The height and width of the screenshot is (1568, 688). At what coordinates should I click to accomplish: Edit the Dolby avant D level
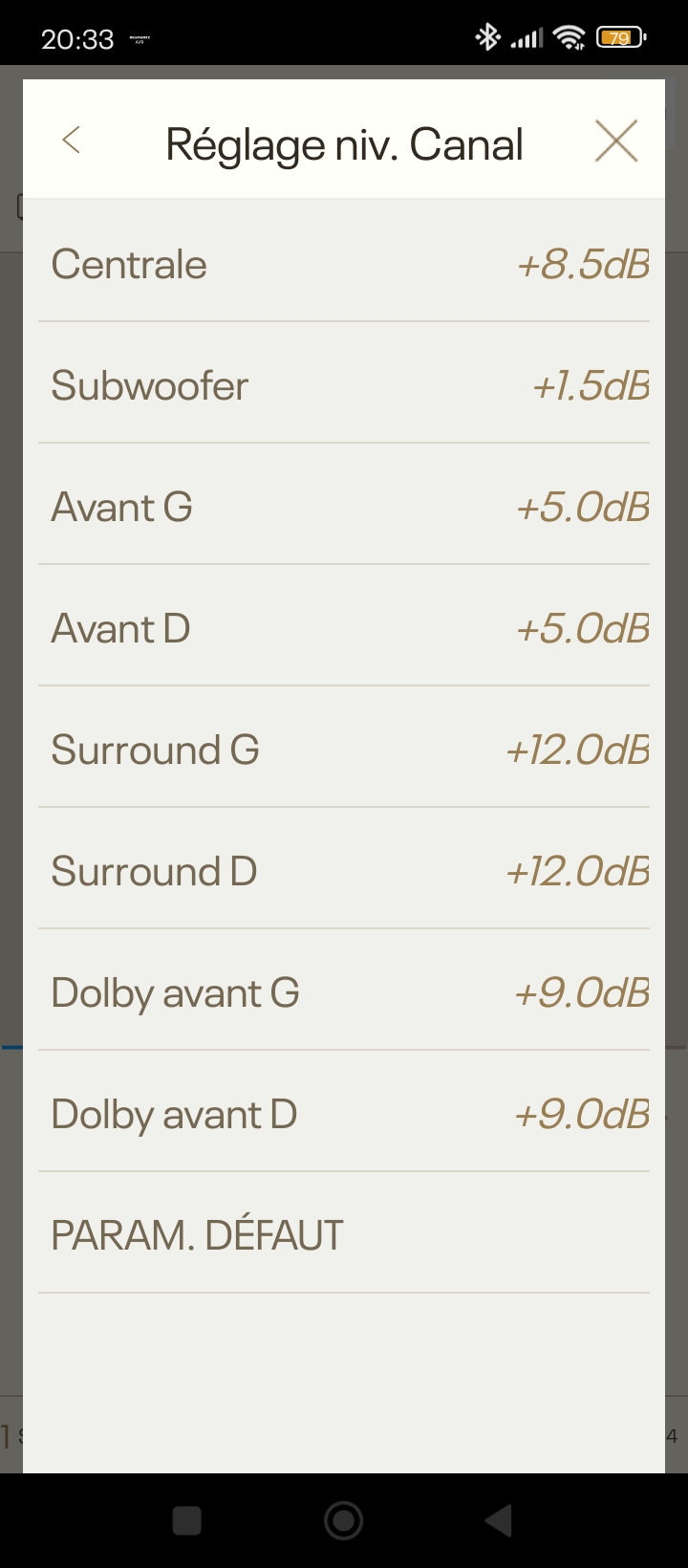click(344, 1115)
